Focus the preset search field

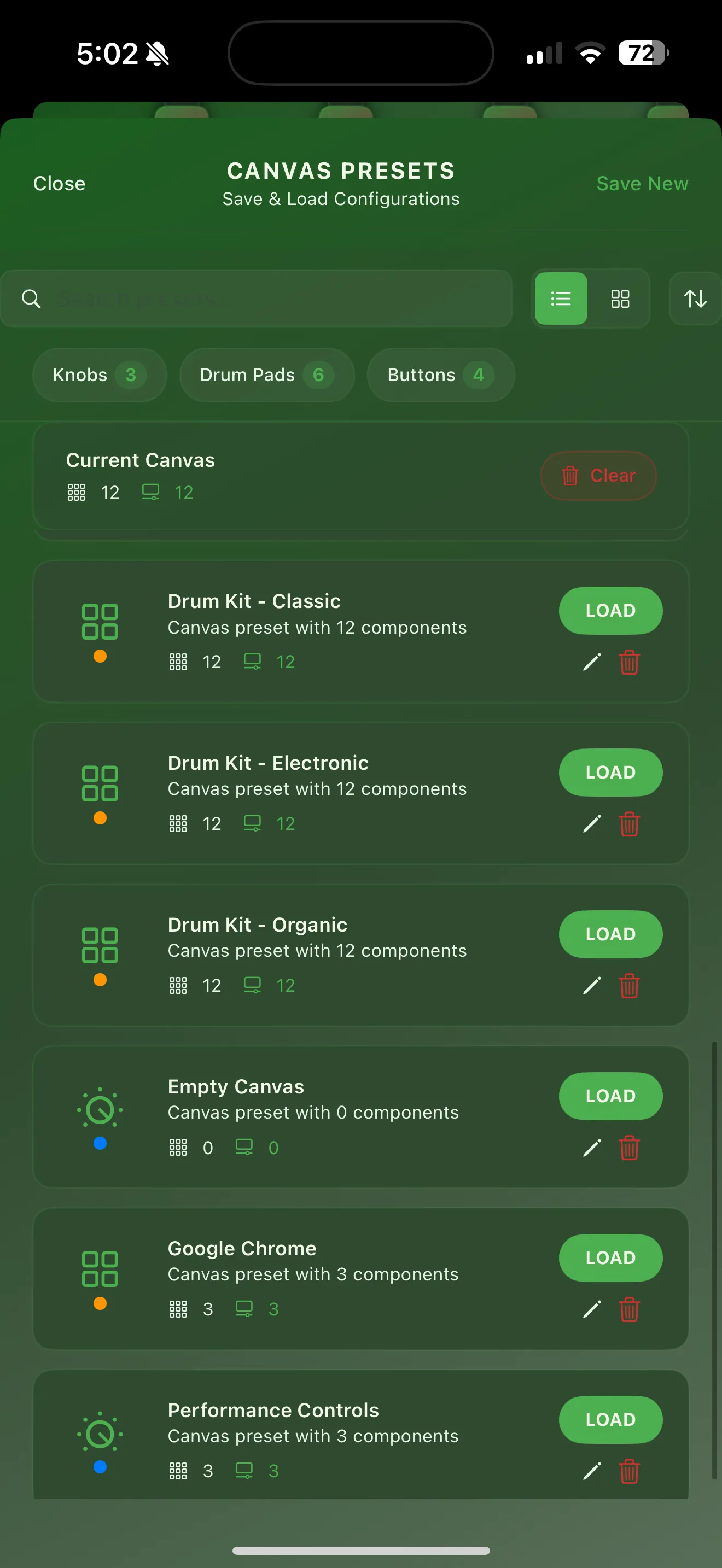pos(274,299)
